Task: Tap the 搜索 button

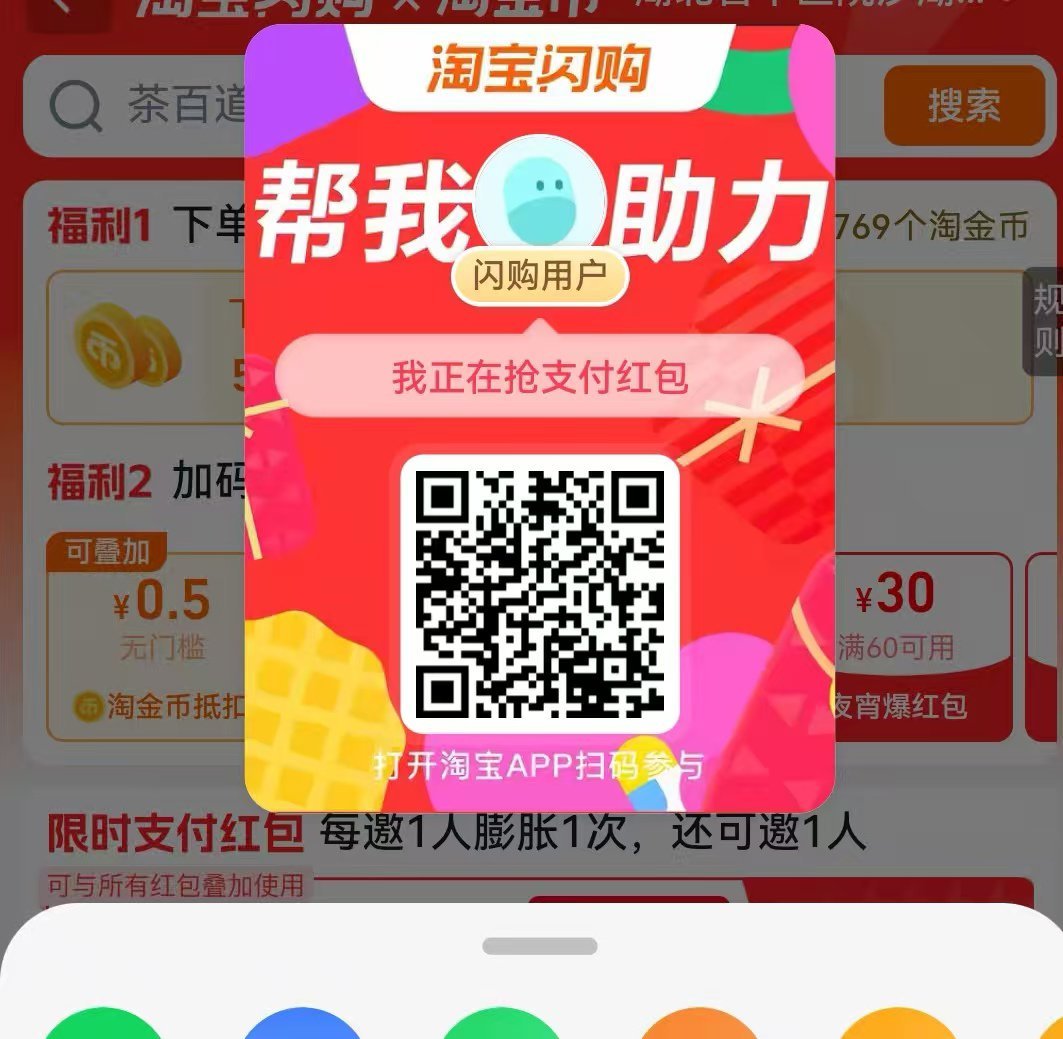Action: click(x=963, y=106)
